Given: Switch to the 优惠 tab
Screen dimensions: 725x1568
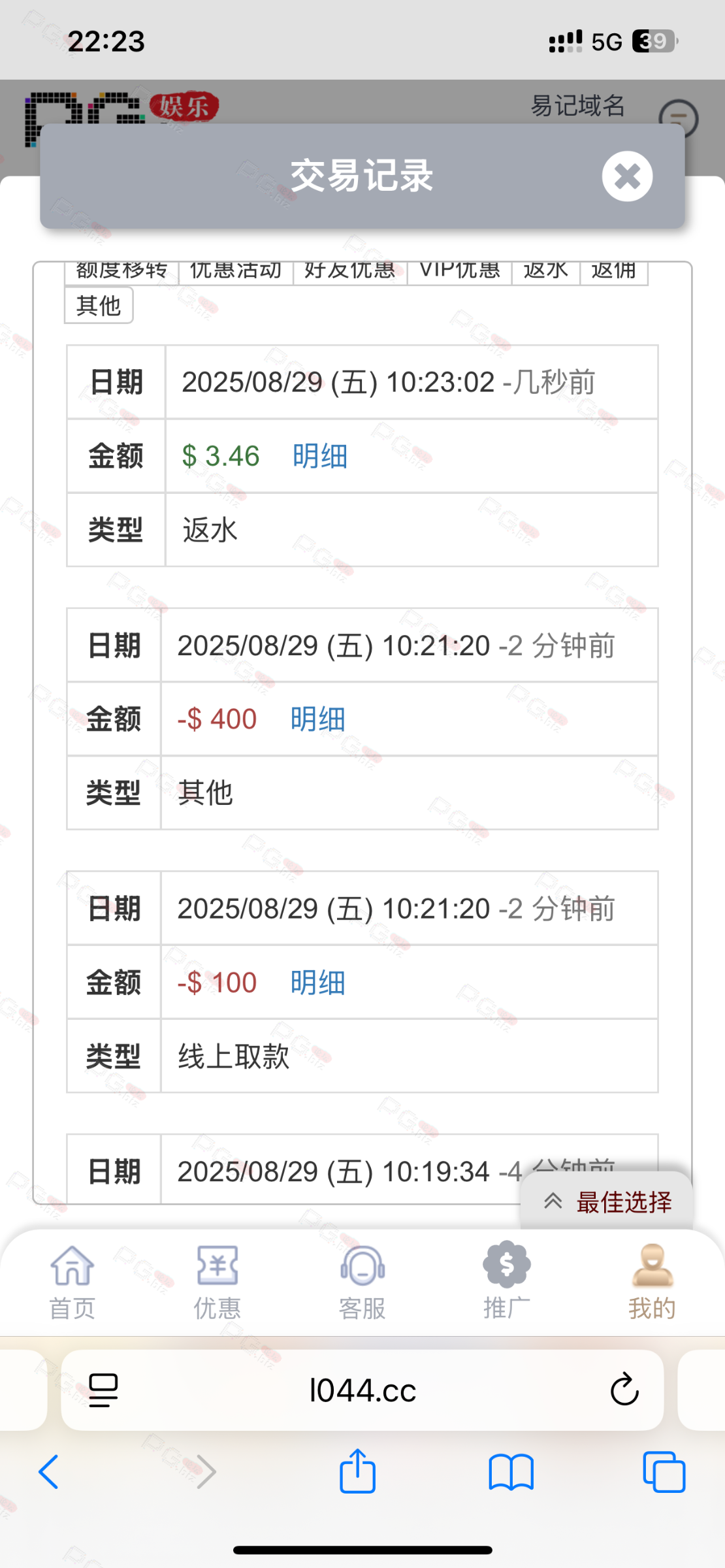Looking at the screenshot, I should (217, 1281).
